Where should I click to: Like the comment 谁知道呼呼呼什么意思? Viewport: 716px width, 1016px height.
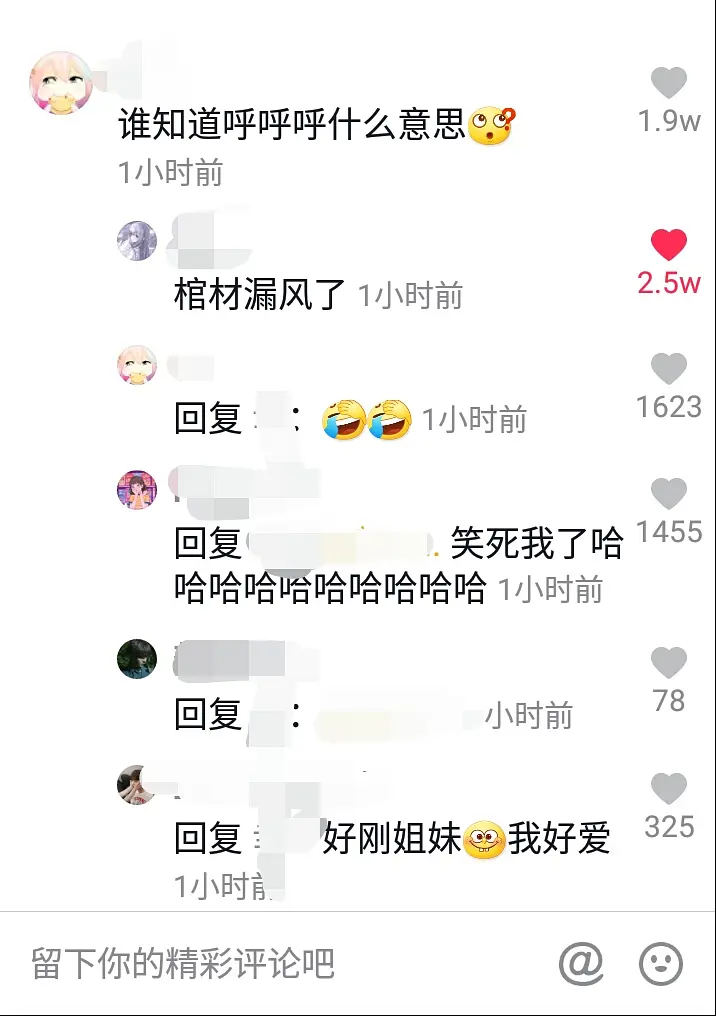coord(669,83)
